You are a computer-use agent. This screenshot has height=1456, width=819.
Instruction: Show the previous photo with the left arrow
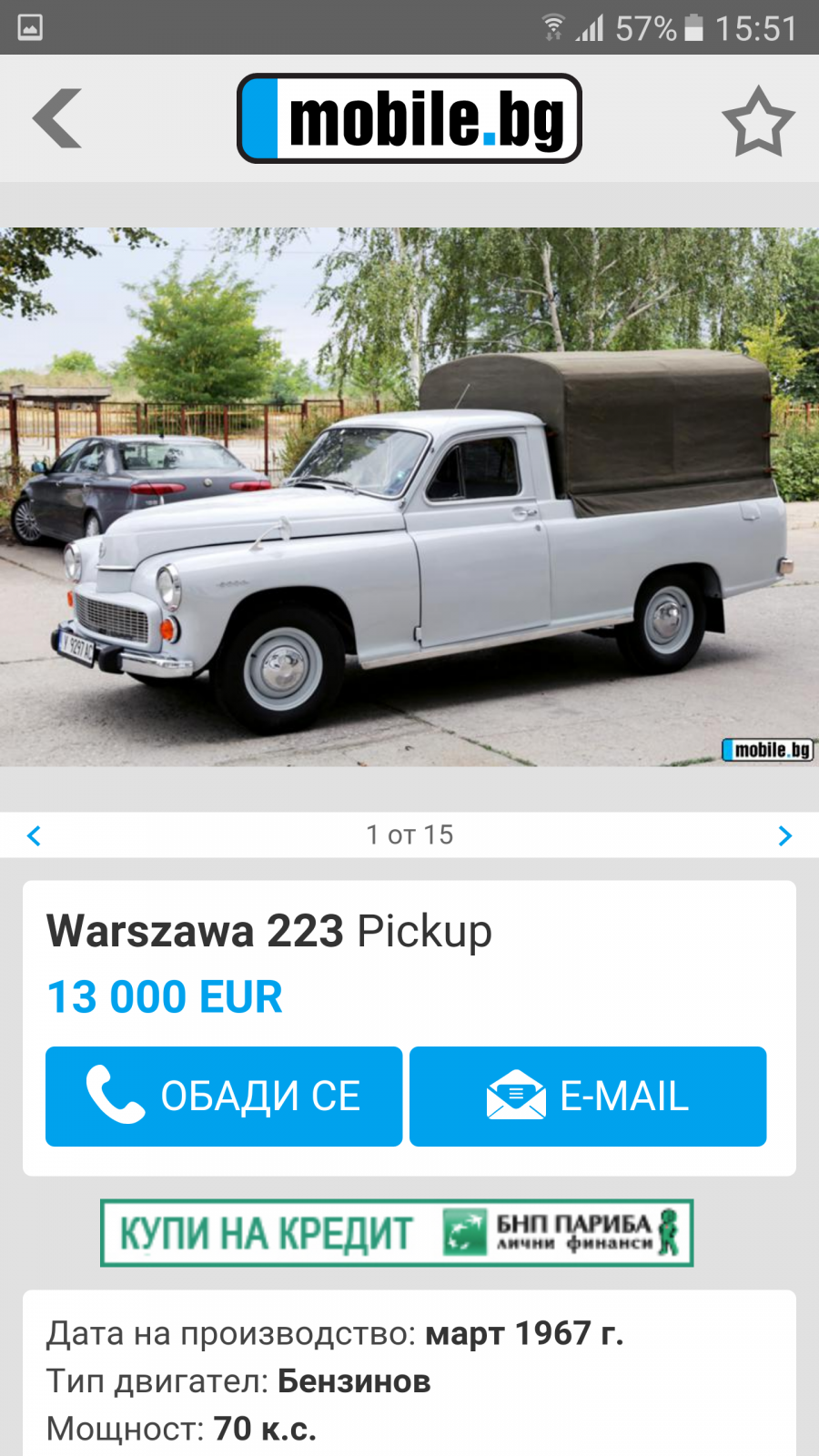click(34, 835)
